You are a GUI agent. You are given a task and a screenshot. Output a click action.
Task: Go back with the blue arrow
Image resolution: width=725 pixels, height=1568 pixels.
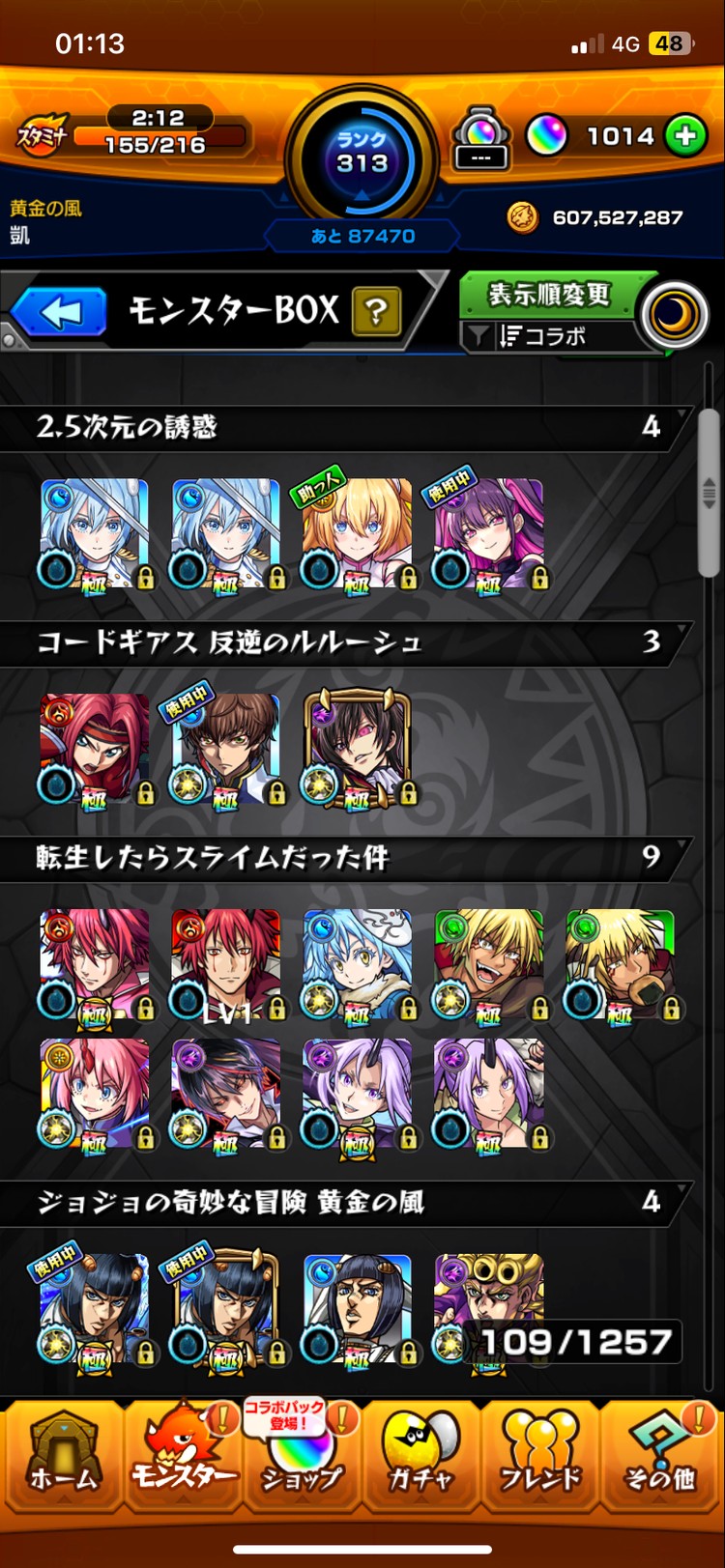point(60,312)
